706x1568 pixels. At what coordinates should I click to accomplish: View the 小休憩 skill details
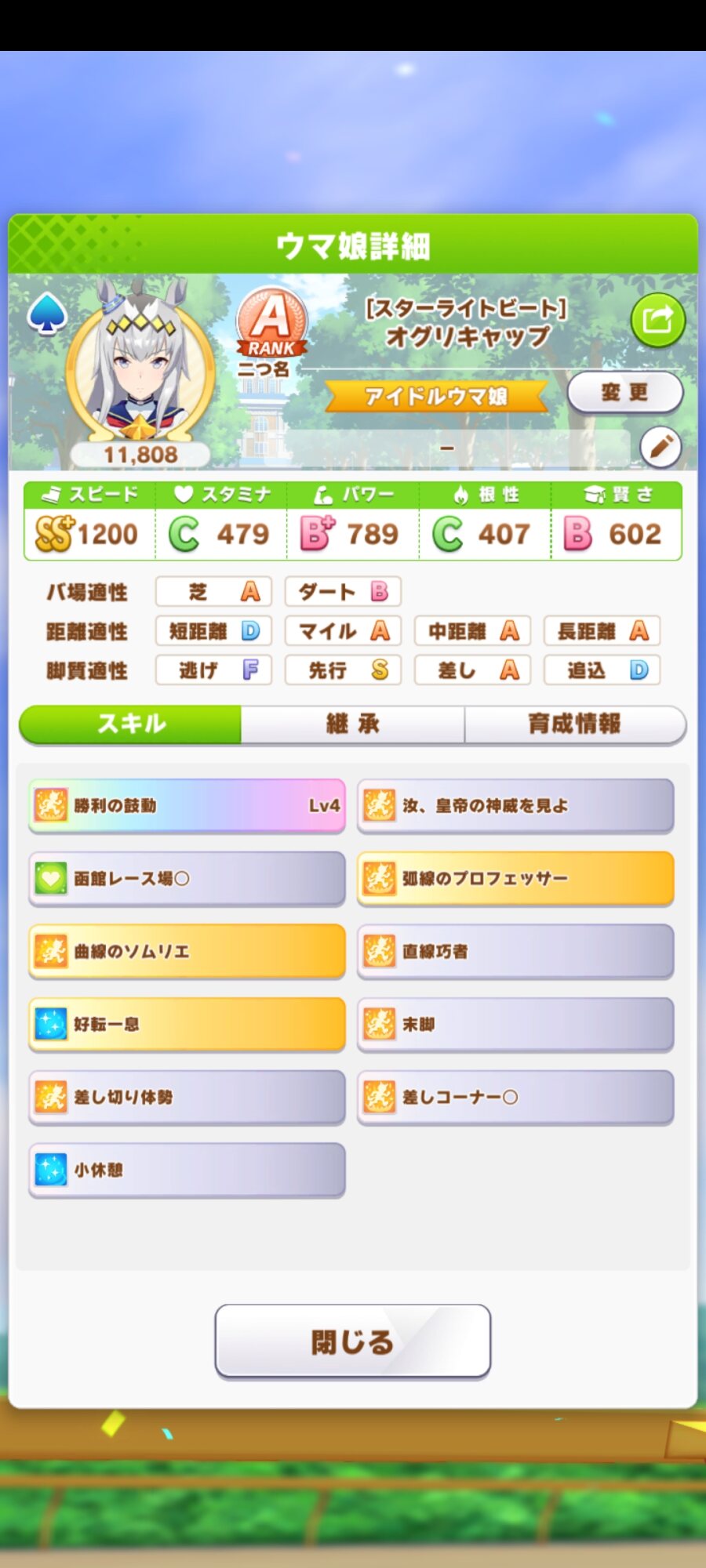(187, 1170)
